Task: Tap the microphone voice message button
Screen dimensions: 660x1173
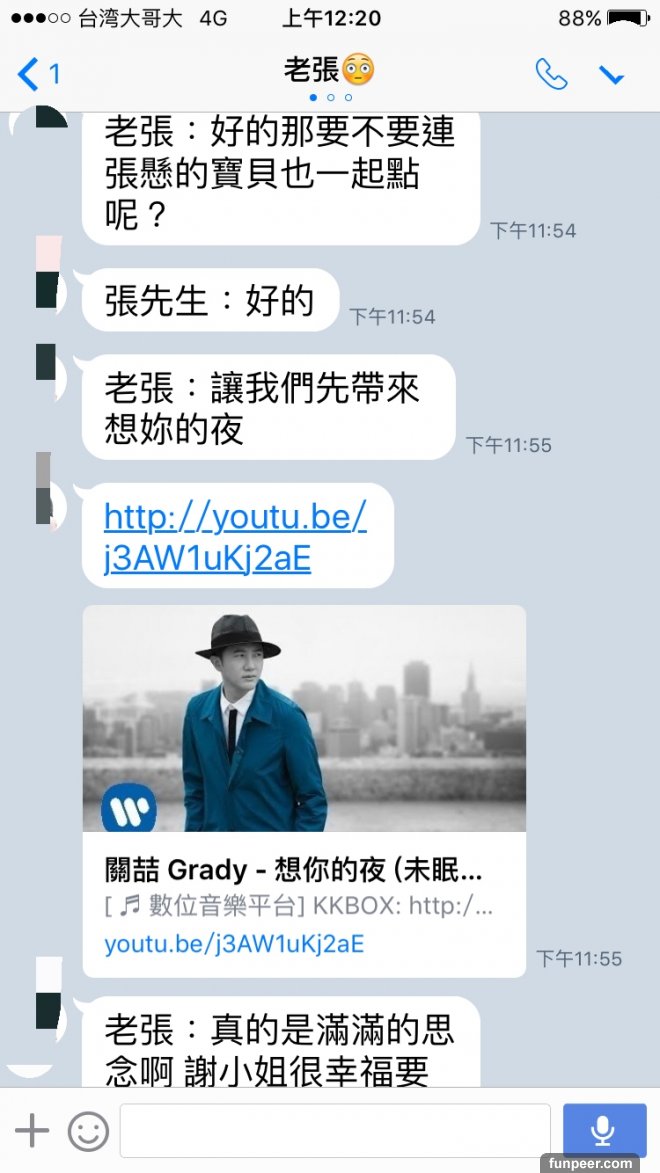Action: 603,1130
